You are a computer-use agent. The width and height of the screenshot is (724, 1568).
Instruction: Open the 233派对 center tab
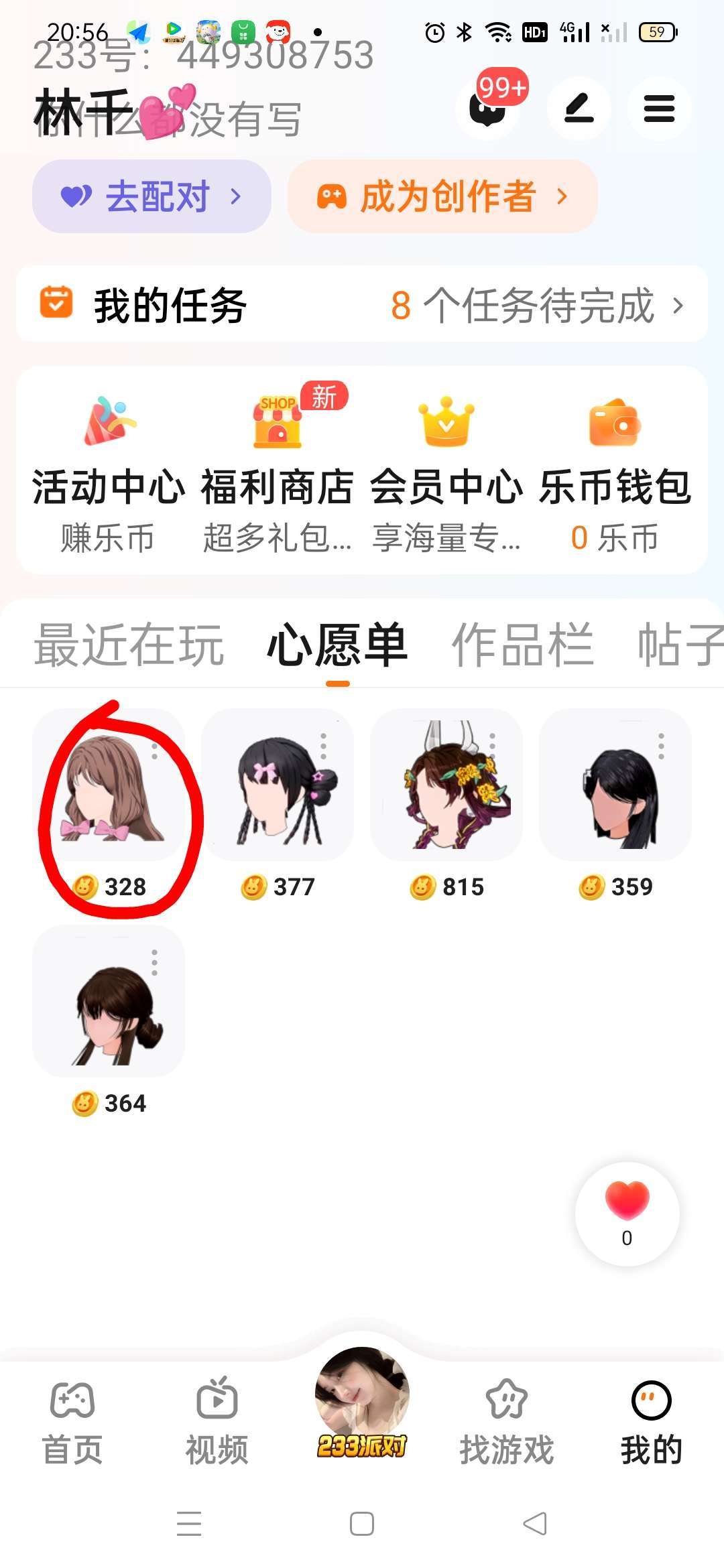coord(362,1402)
